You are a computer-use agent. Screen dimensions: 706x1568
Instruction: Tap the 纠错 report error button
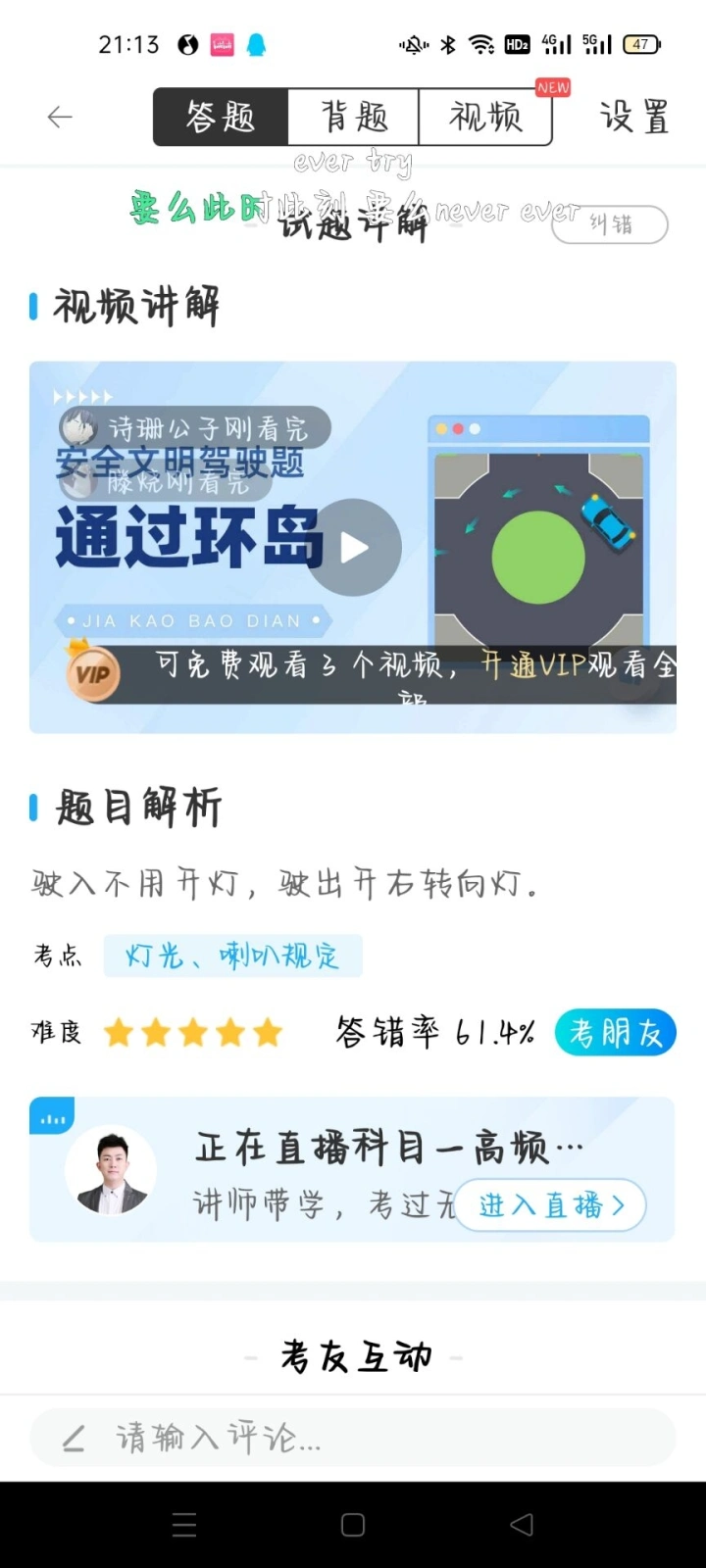click(x=610, y=225)
